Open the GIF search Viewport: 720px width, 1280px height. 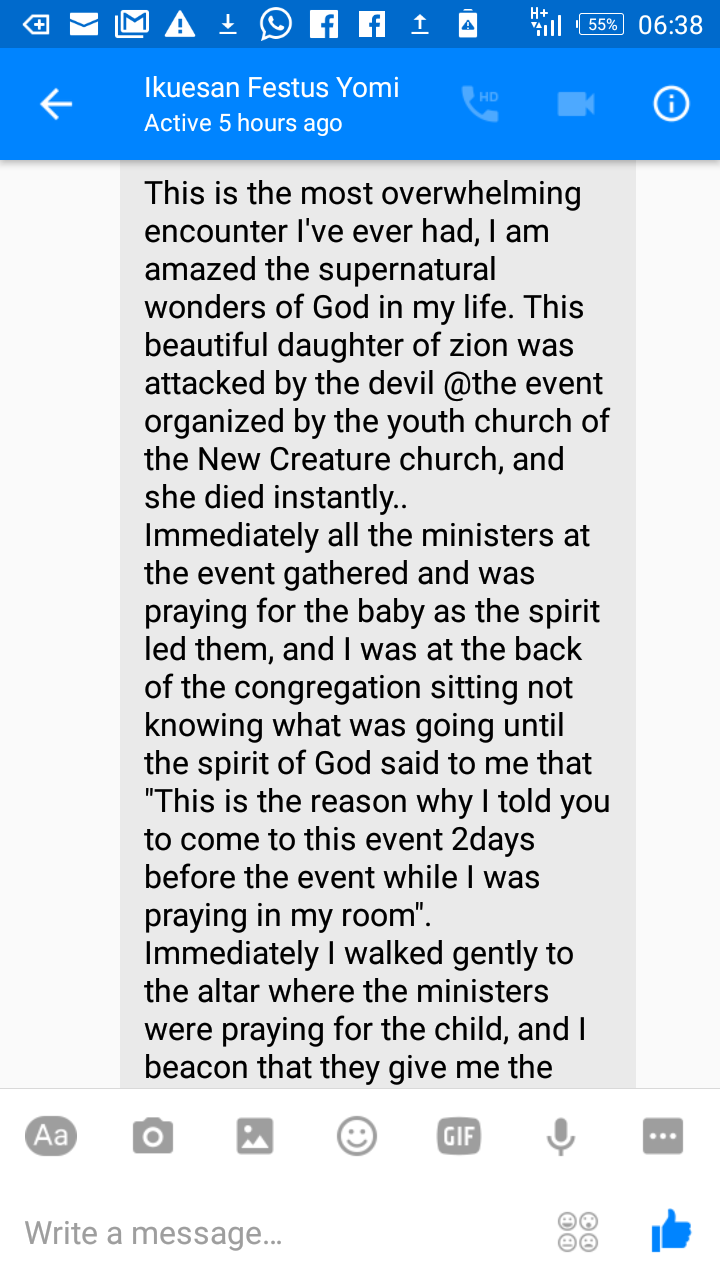pos(459,1136)
